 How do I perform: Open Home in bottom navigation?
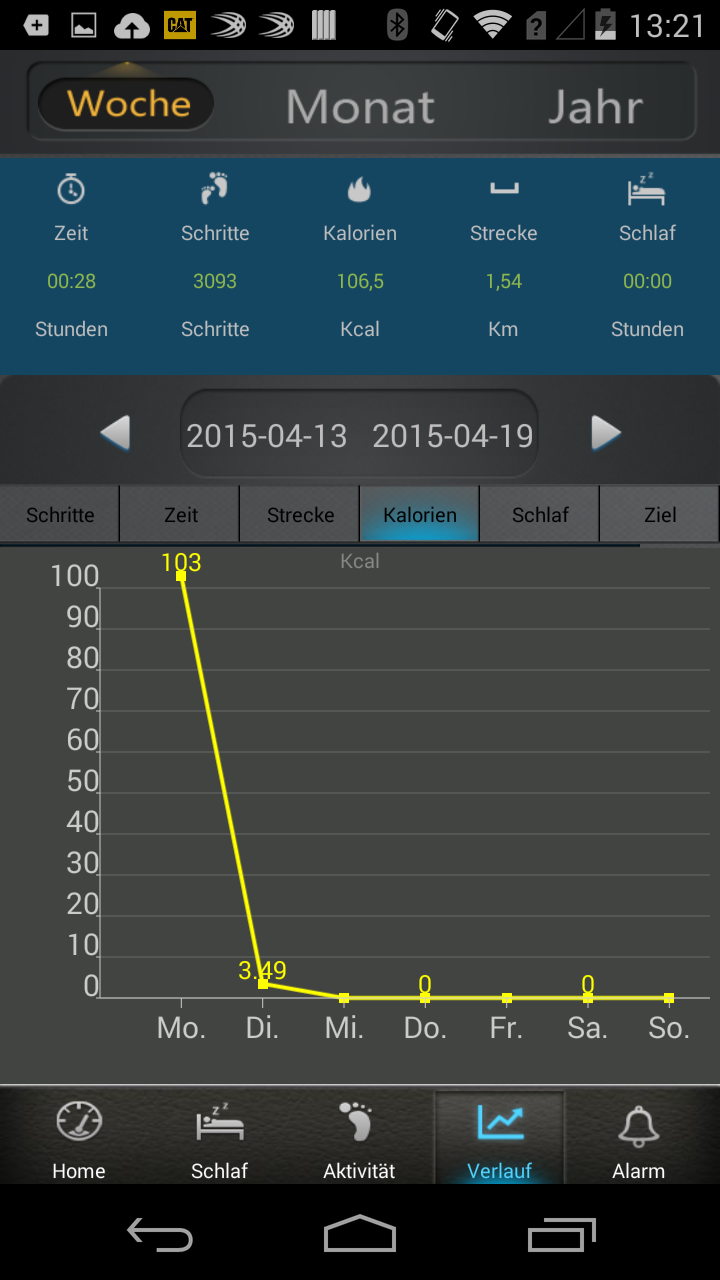78,1140
